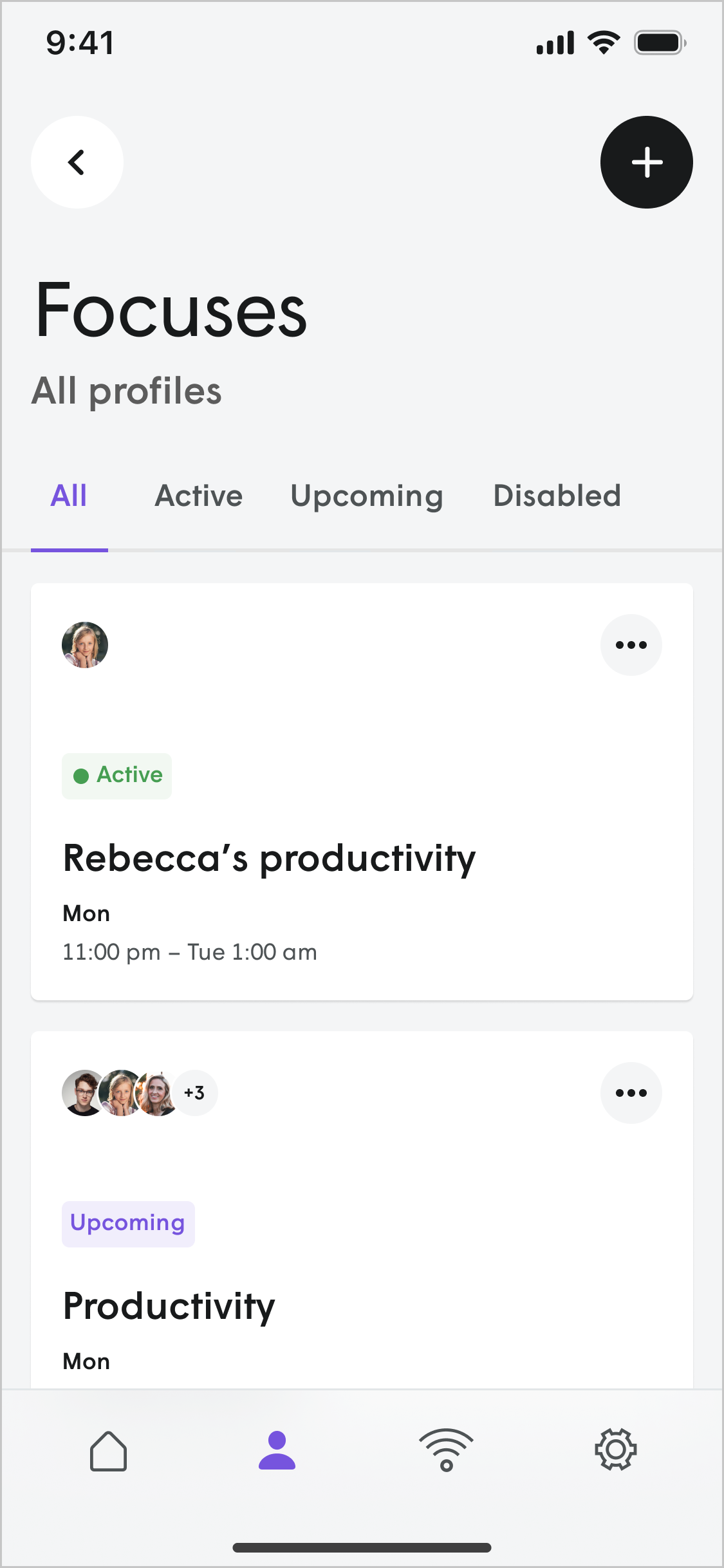Open more options for the Productivity focus
724x1568 pixels.
click(631, 1093)
